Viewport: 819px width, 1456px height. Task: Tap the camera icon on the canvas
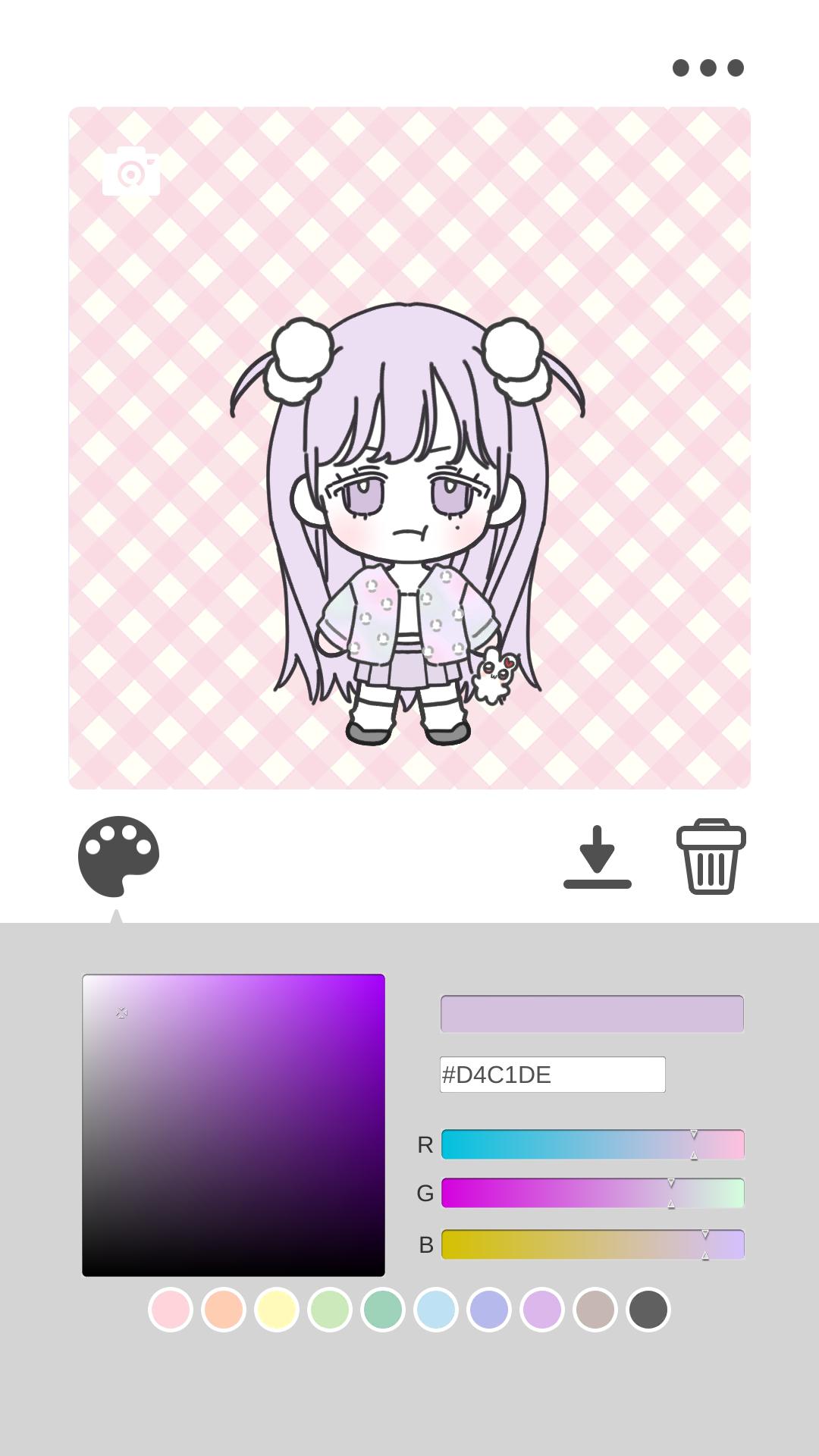click(x=131, y=172)
